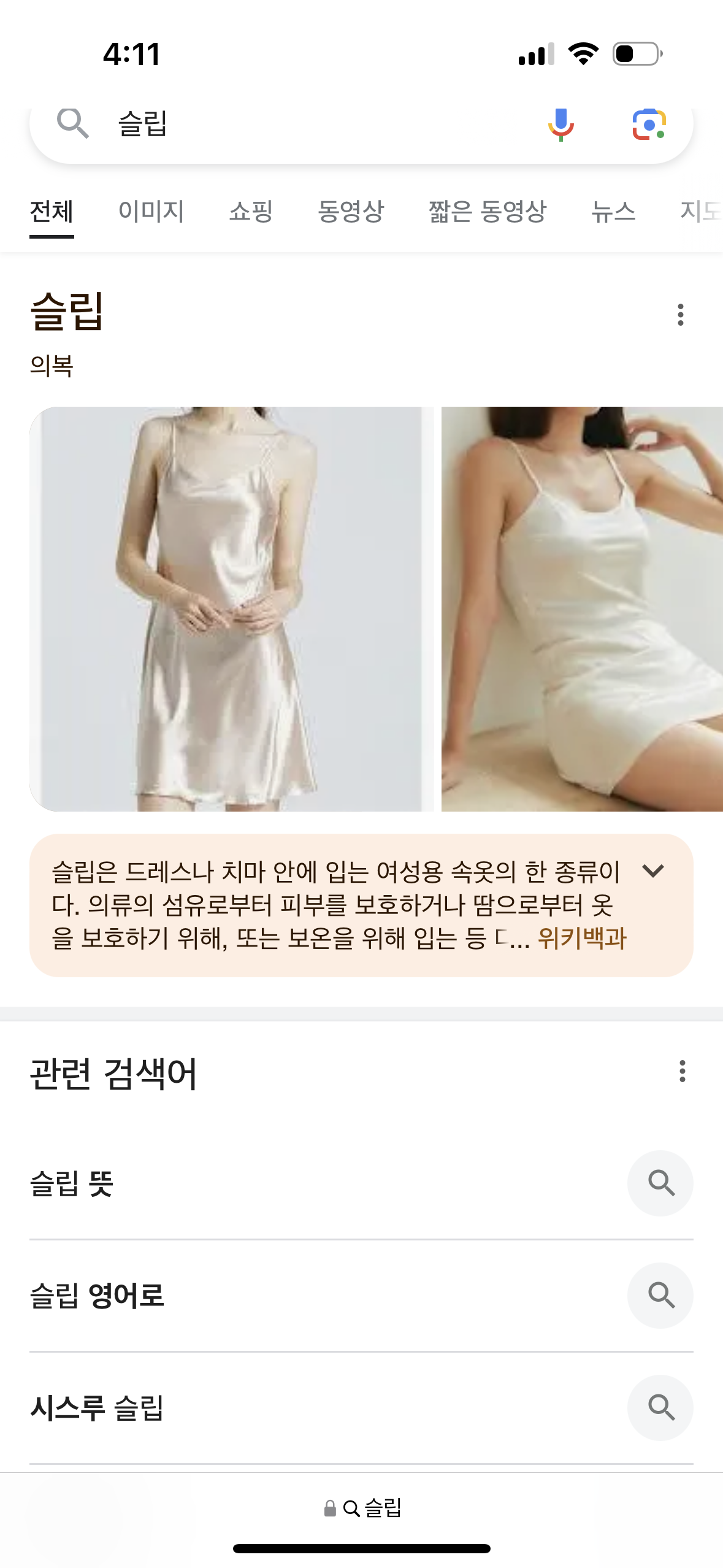The image size is (723, 1568).
Task: Switch to the 동영상 tab
Action: click(x=351, y=212)
